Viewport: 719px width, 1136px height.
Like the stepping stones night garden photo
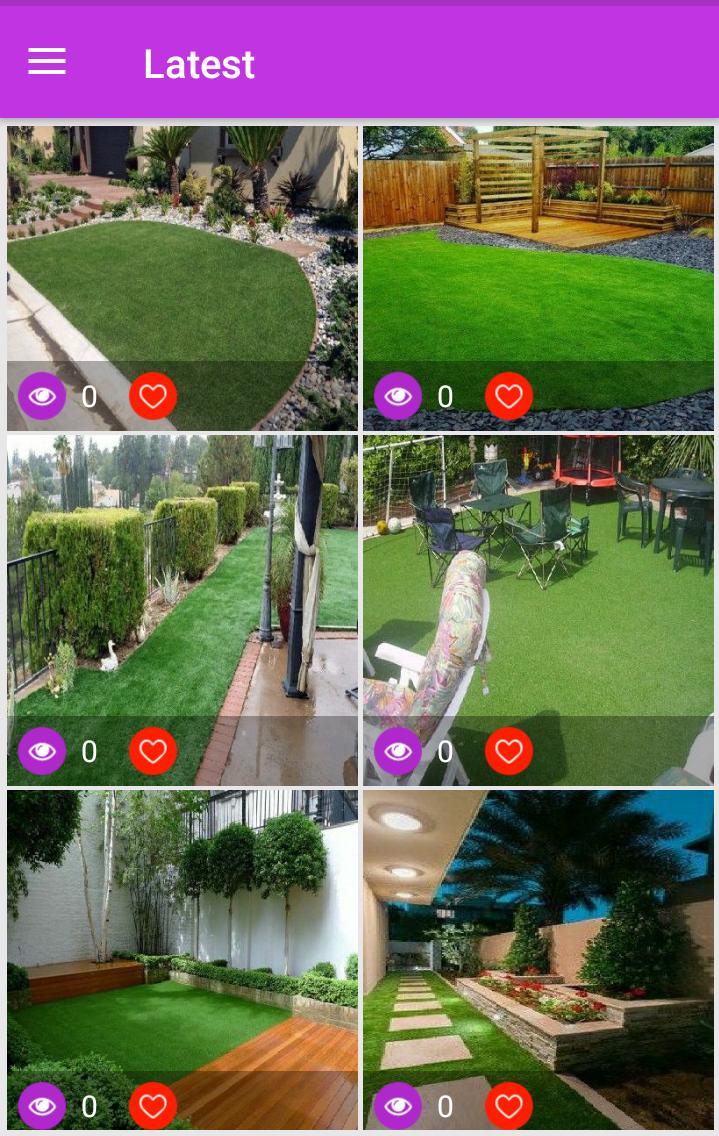click(x=509, y=1106)
